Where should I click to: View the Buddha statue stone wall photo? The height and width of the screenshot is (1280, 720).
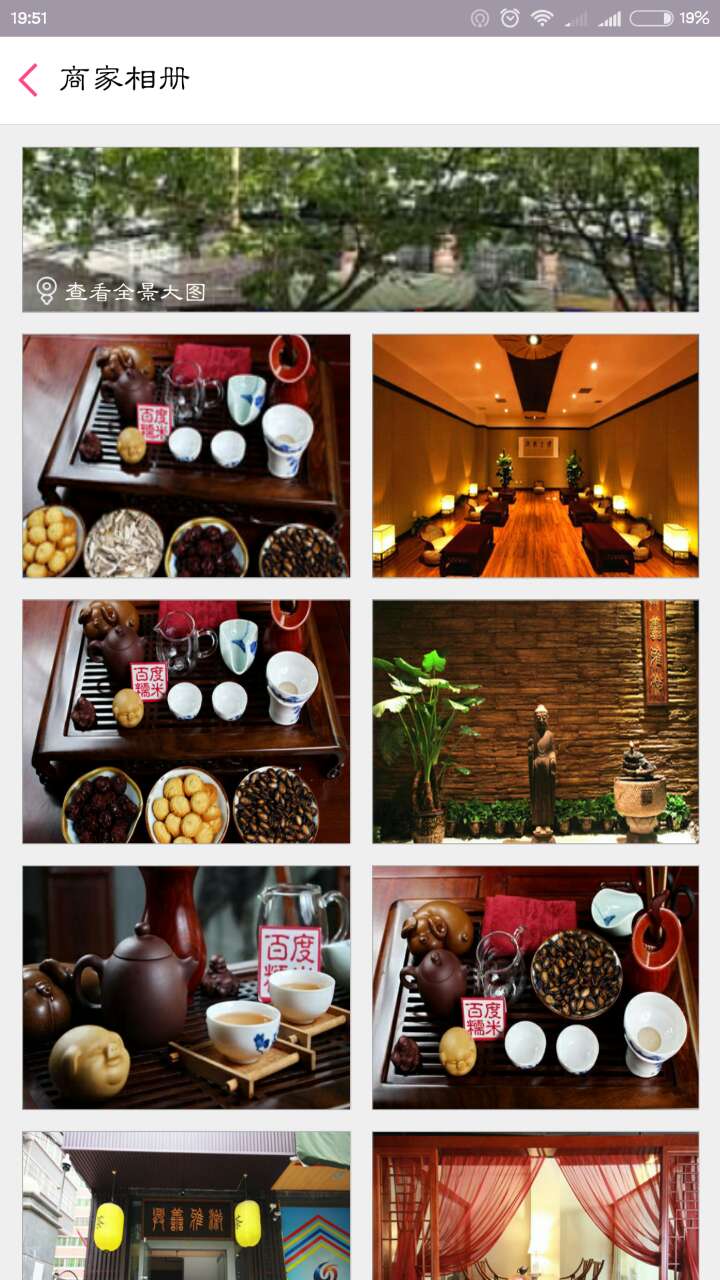click(535, 721)
